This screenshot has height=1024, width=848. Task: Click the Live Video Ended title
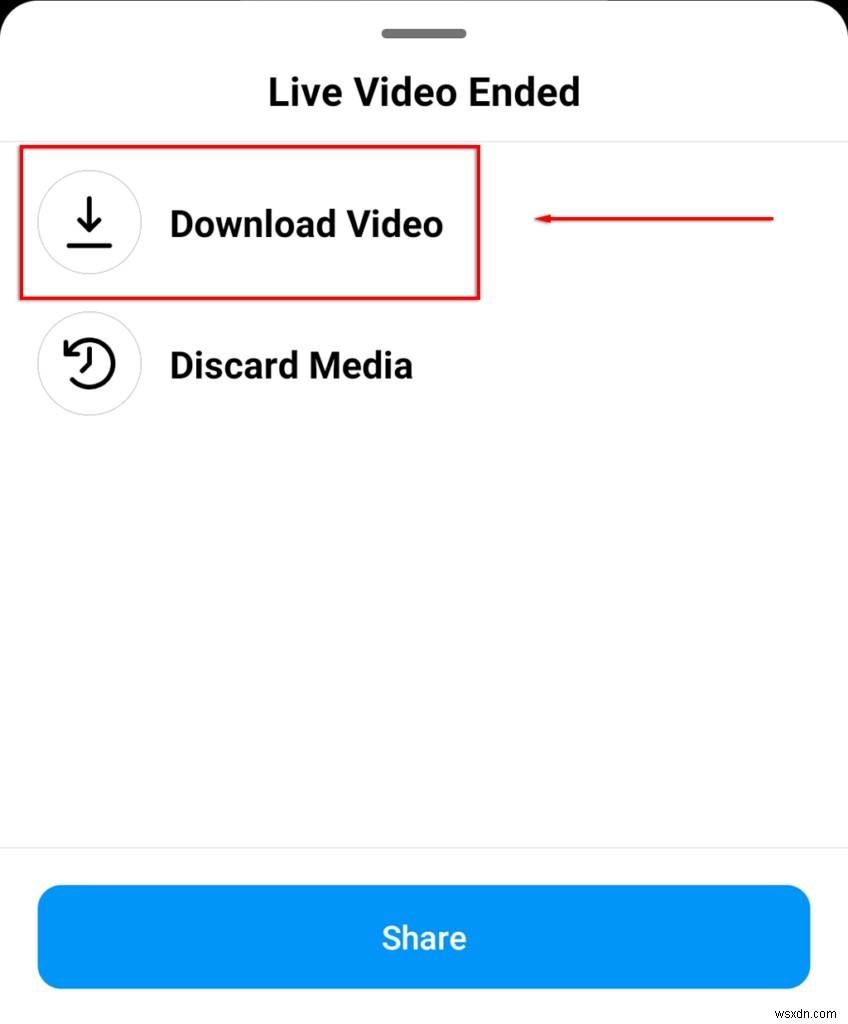[x=424, y=91]
